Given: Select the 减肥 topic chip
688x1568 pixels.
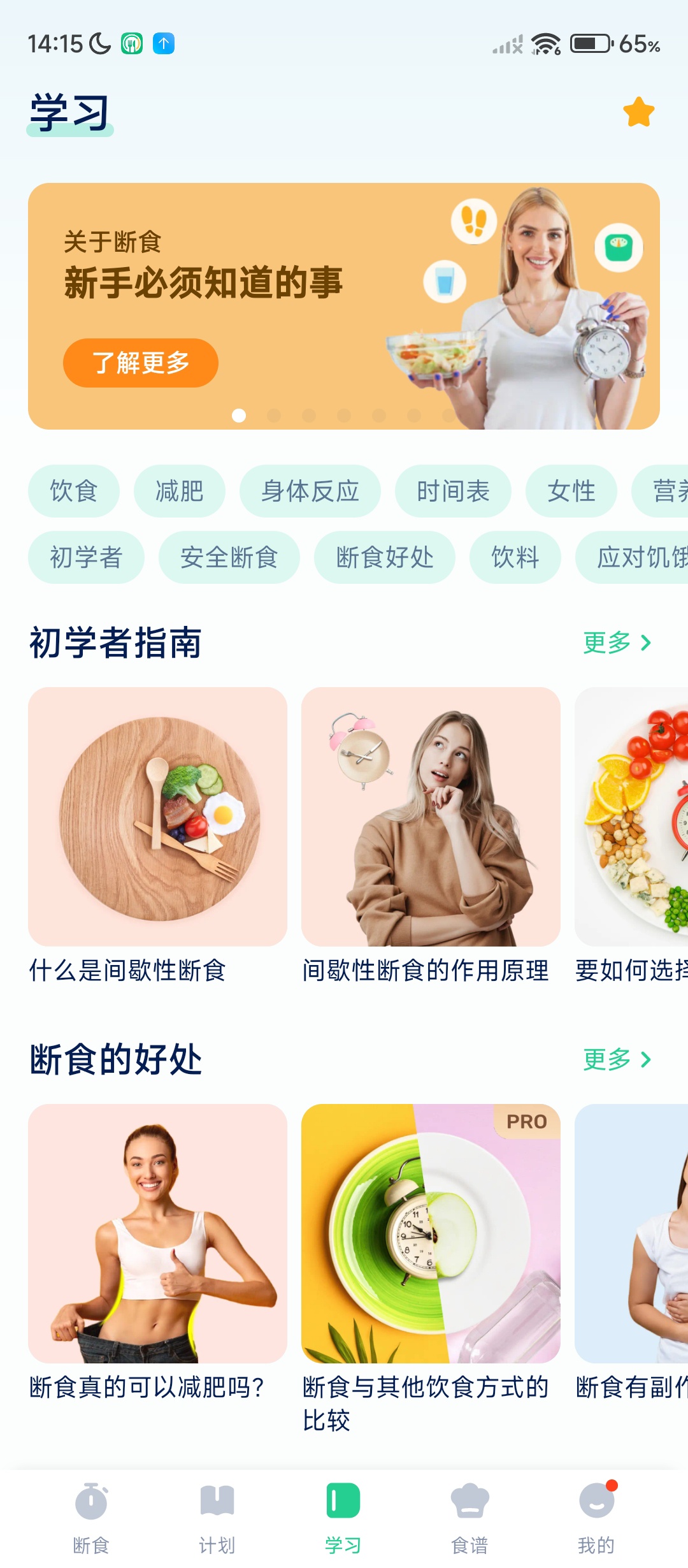Looking at the screenshot, I should pyautogui.click(x=179, y=491).
